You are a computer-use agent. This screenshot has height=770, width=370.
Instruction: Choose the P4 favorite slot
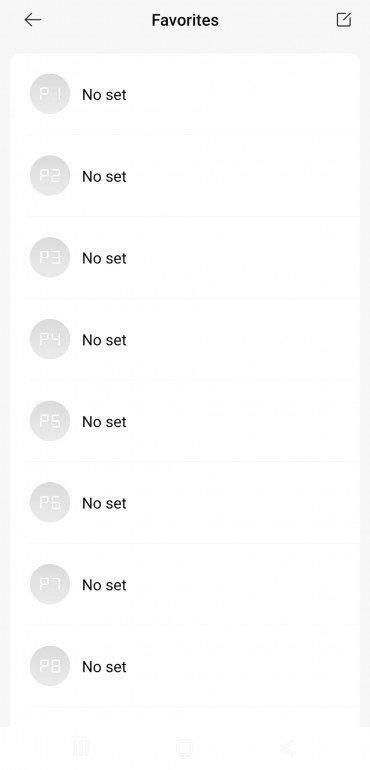(x=185, y=339)
